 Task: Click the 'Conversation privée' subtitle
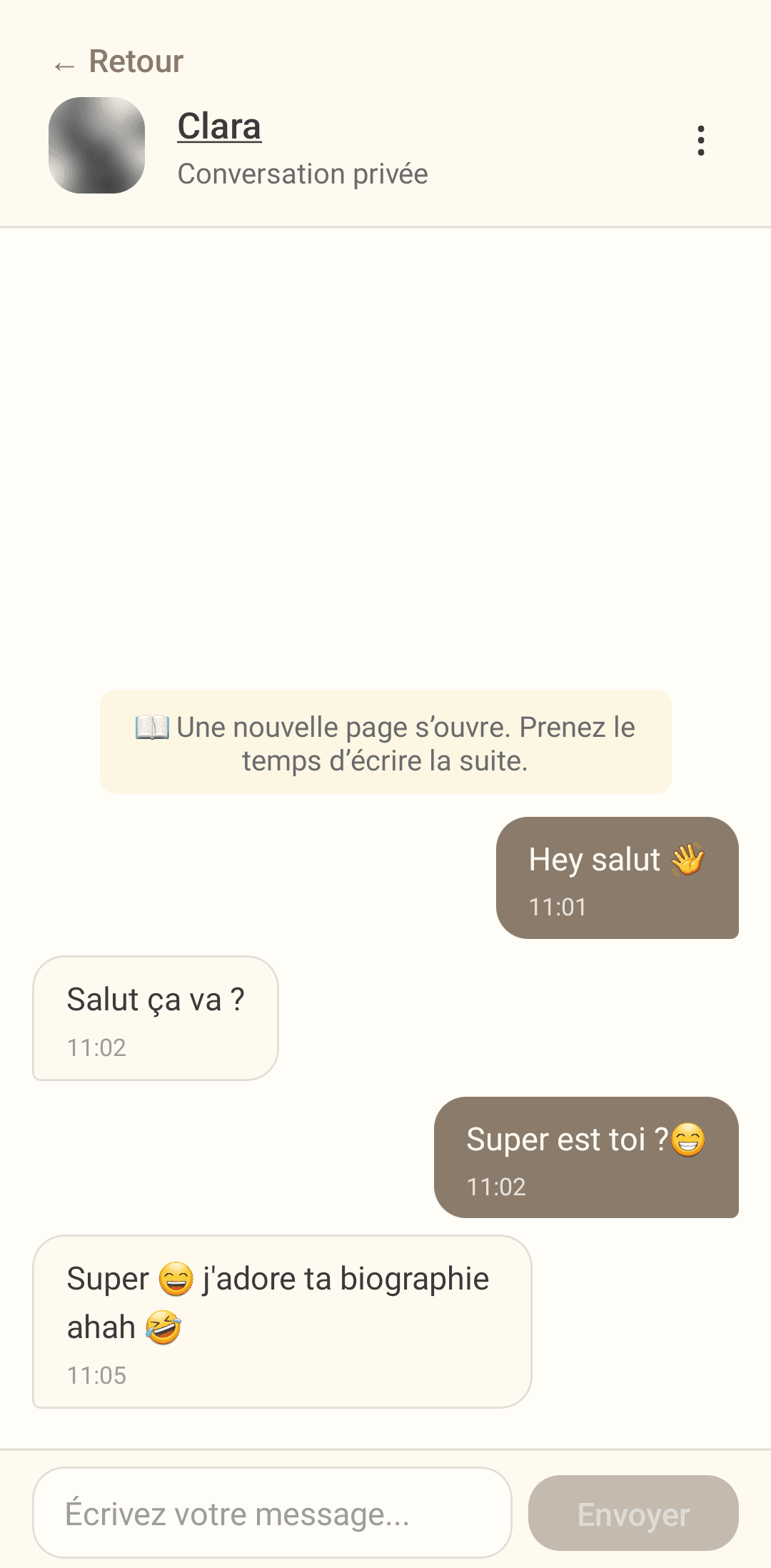point(303,173)
